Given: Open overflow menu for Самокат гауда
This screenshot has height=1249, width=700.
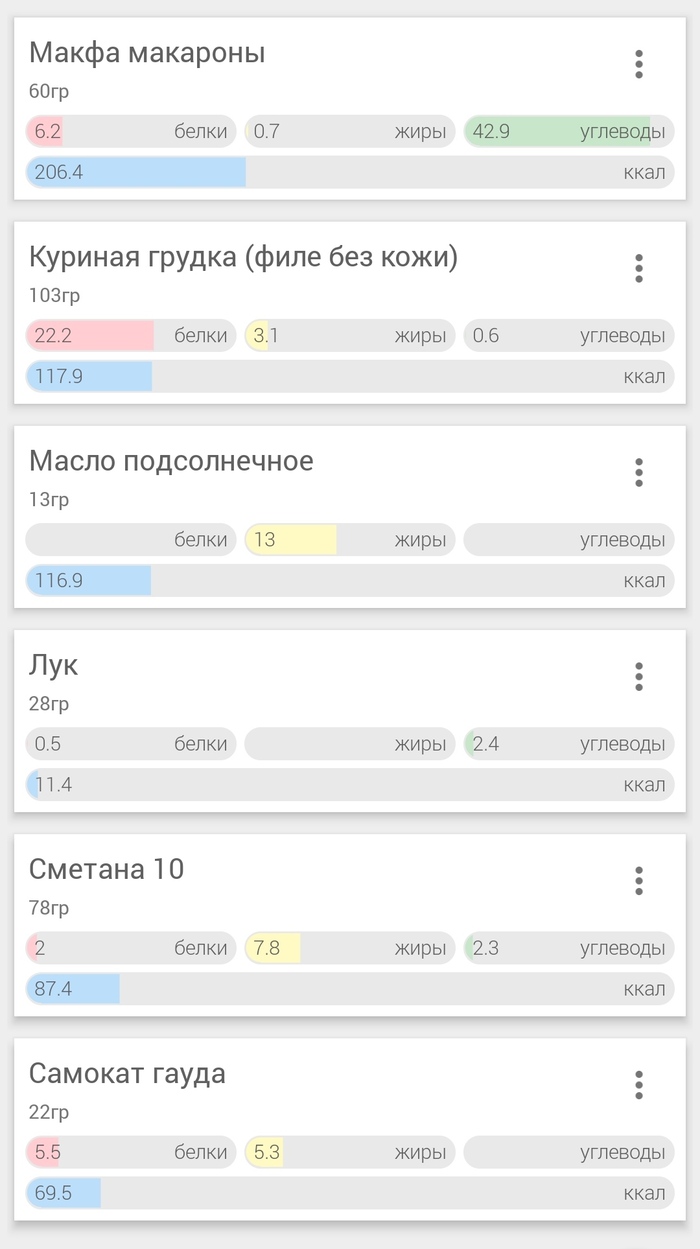Looking at the screenshot, I should pos(639,1085).
